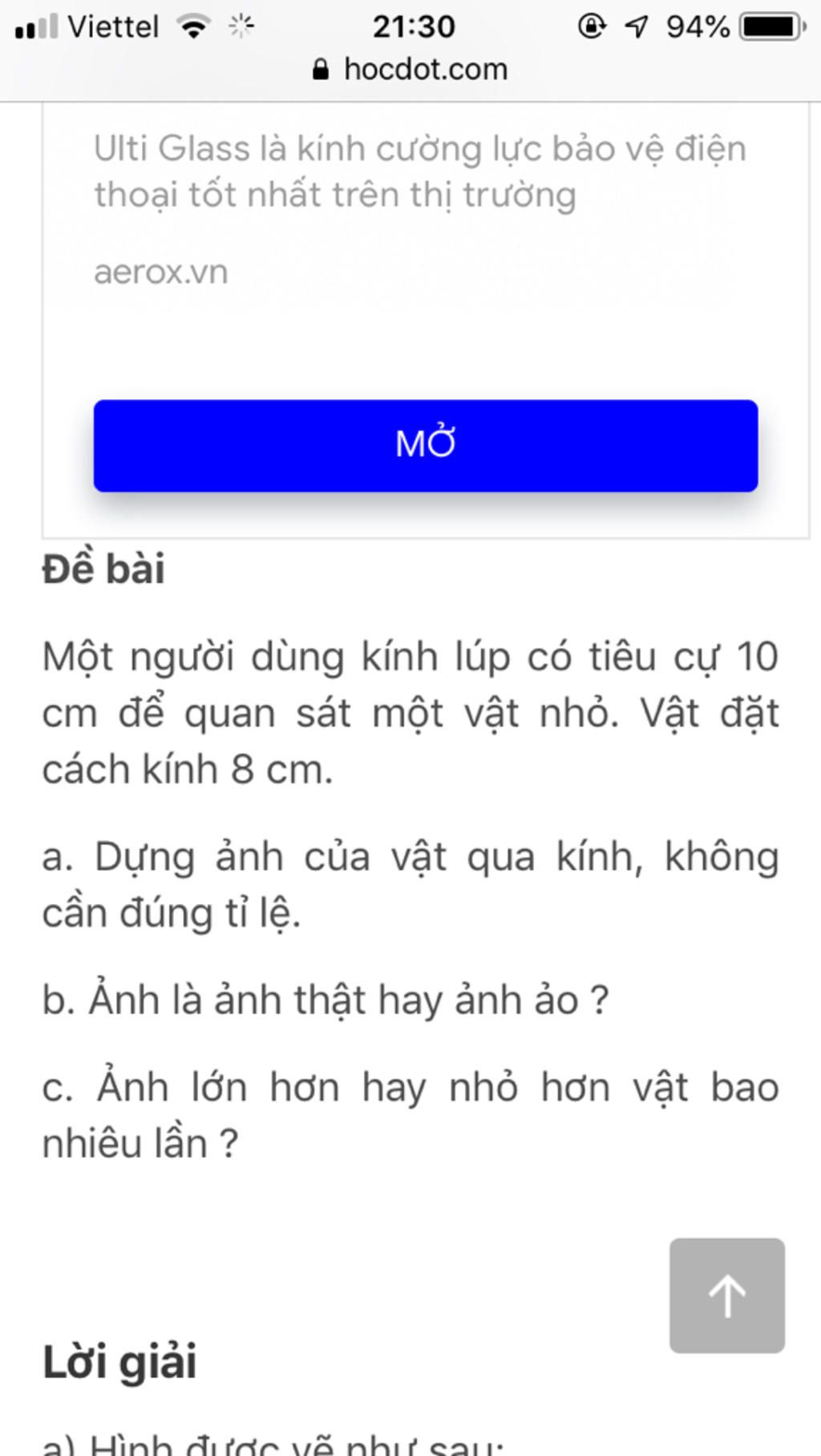Image resolution: width=821 pixels, height=1456 pixels.
Task: Open the aerox.vn ad link
Action: (x=161, y=272)
